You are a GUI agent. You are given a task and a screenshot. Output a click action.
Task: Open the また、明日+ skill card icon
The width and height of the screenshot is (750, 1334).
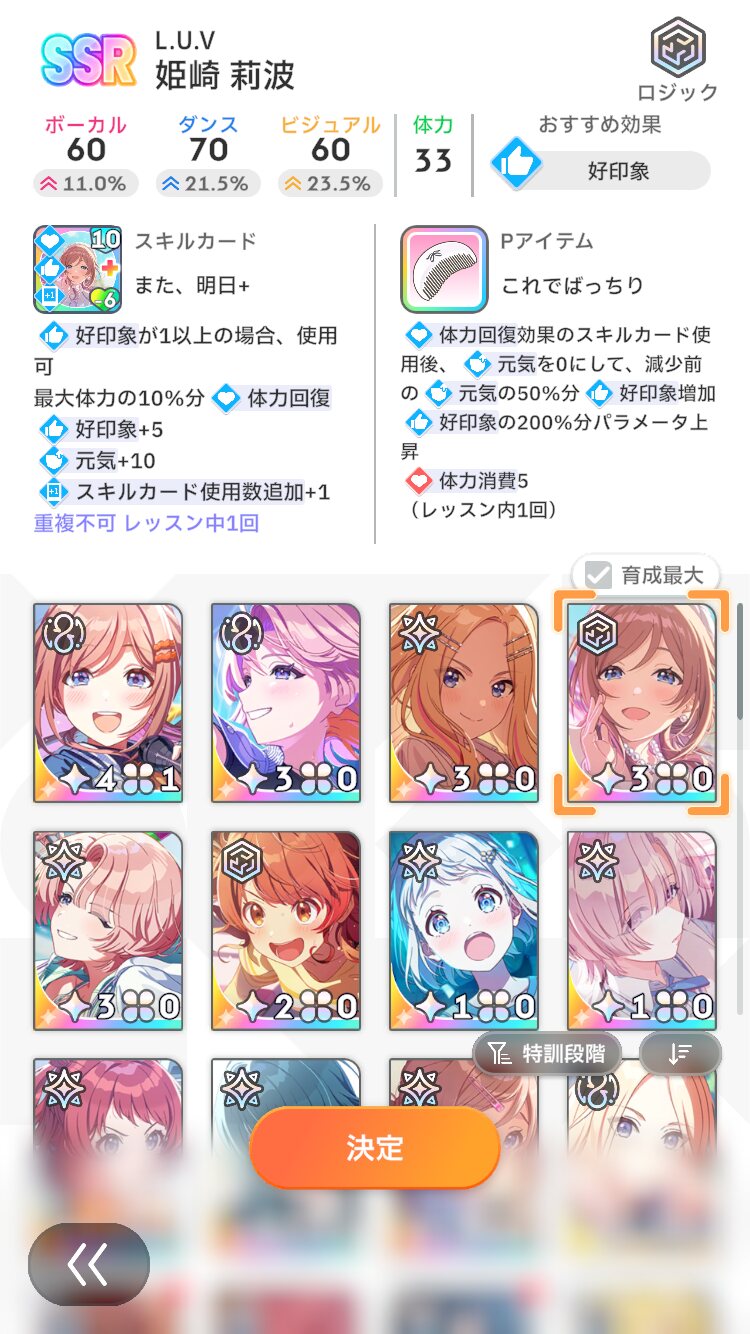coord(78,269)
